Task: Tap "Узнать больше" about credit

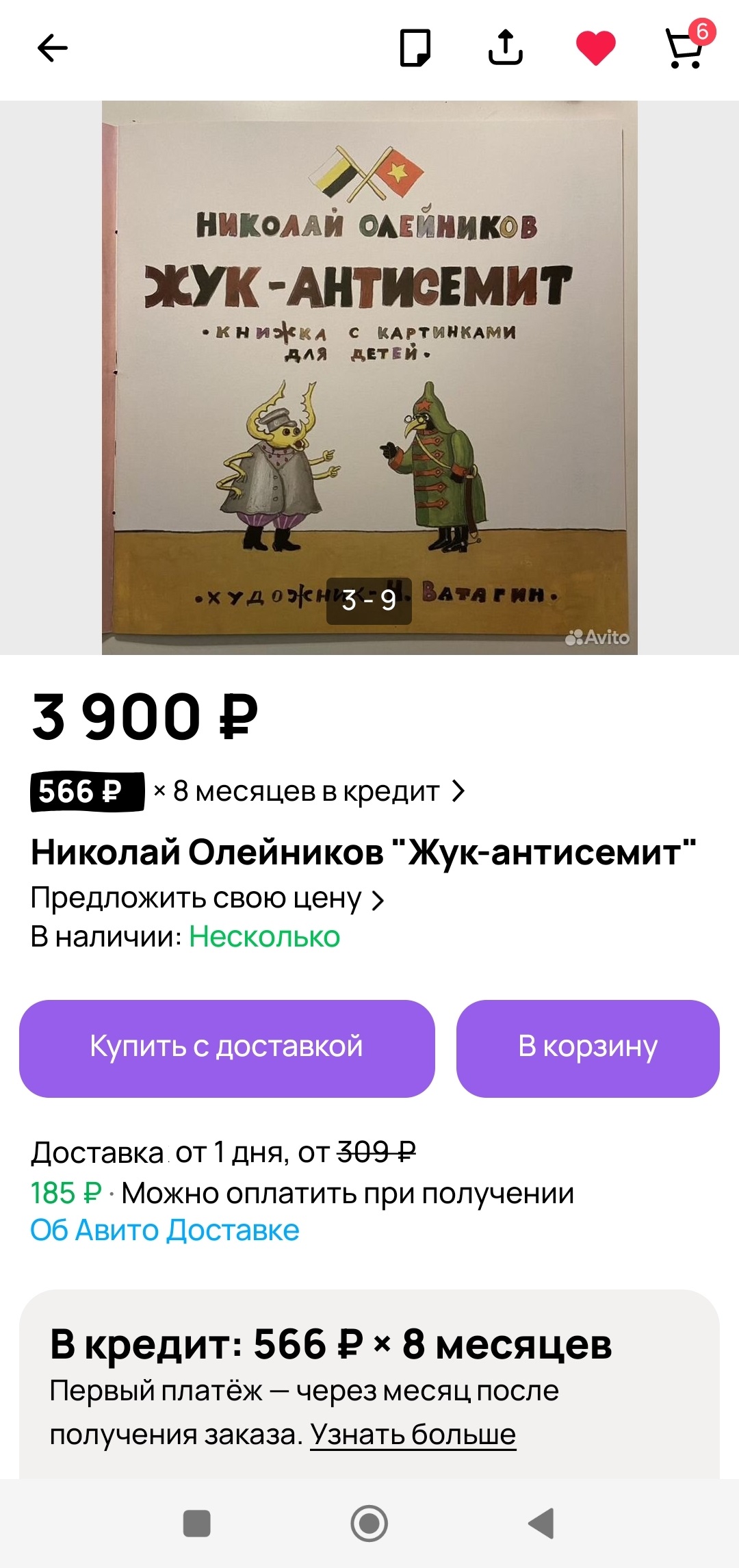Action: click(x=413, y=1433)
